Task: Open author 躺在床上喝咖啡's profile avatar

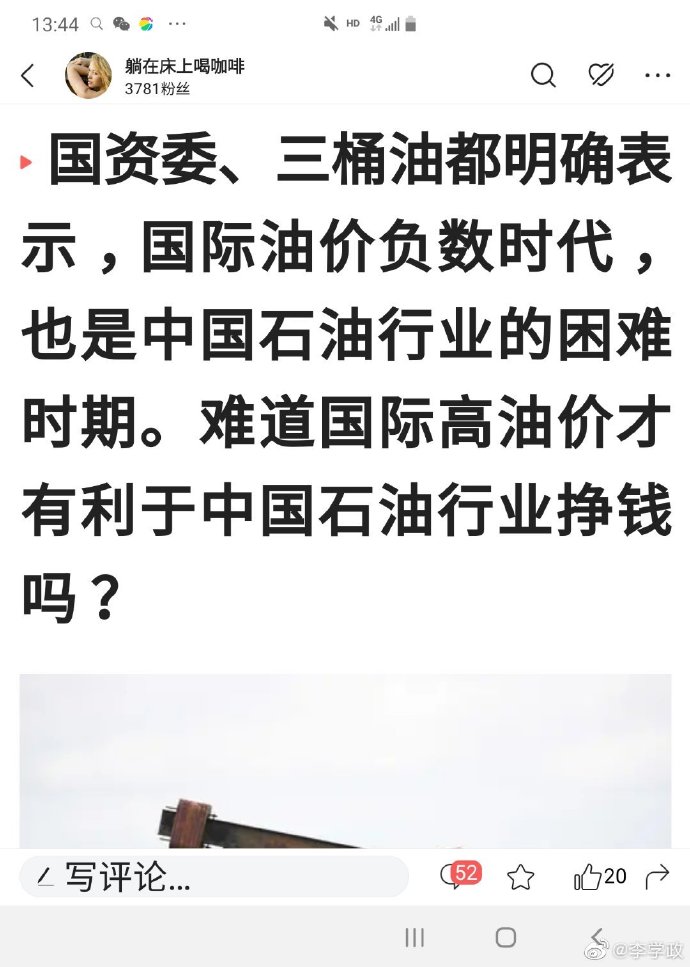Action: click(88, 75)
